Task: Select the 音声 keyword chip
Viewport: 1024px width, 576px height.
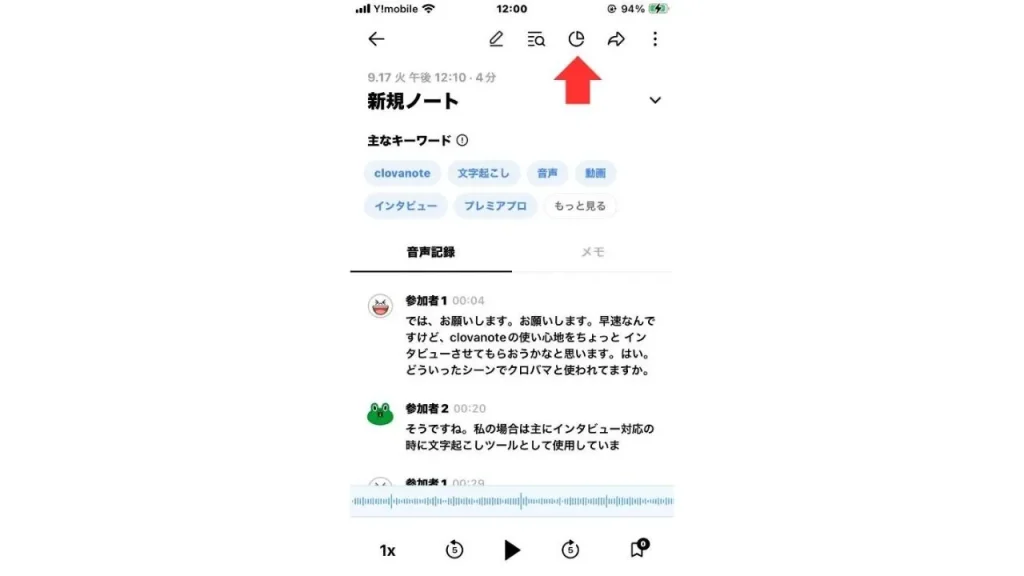Action: (x=547, y=173)
